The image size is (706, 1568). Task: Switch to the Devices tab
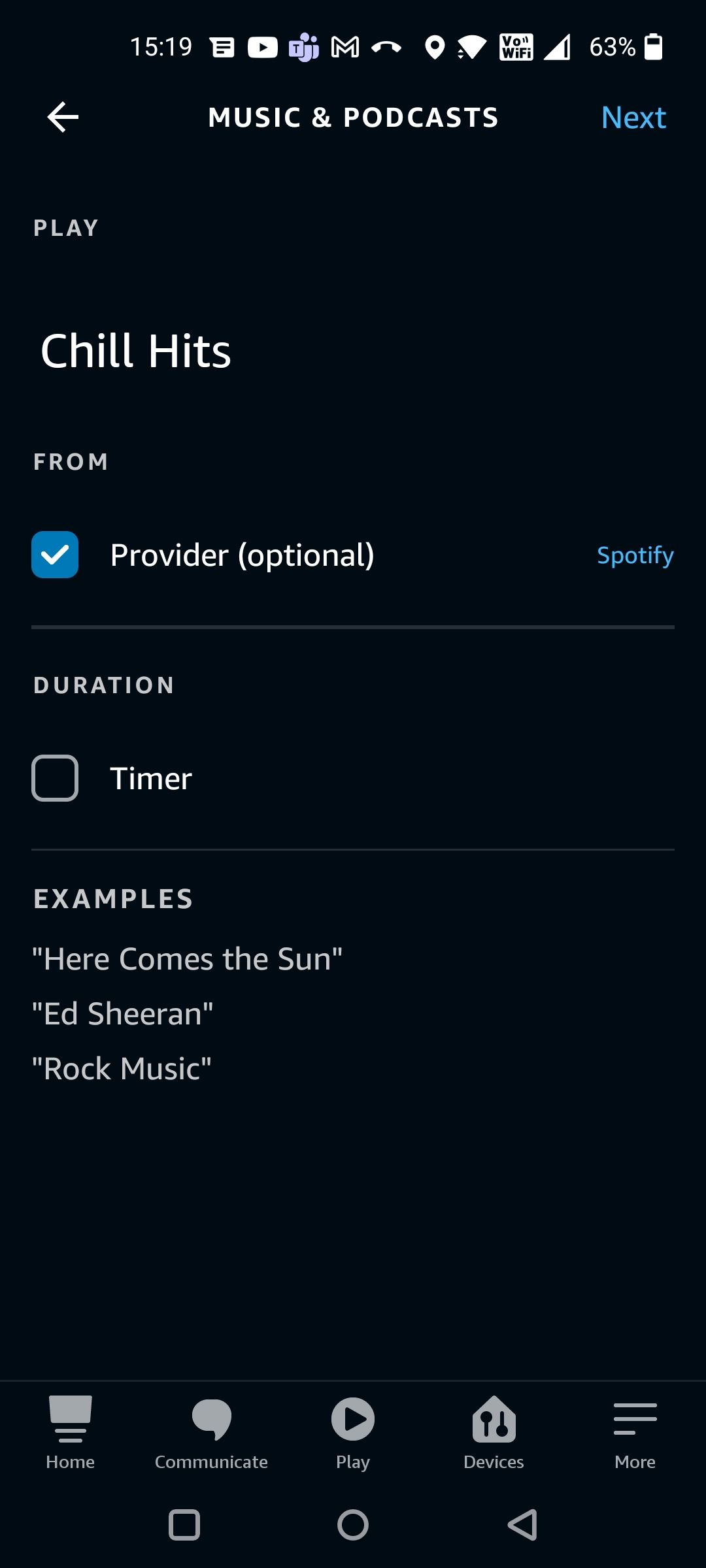click(x=494, y=1431)
